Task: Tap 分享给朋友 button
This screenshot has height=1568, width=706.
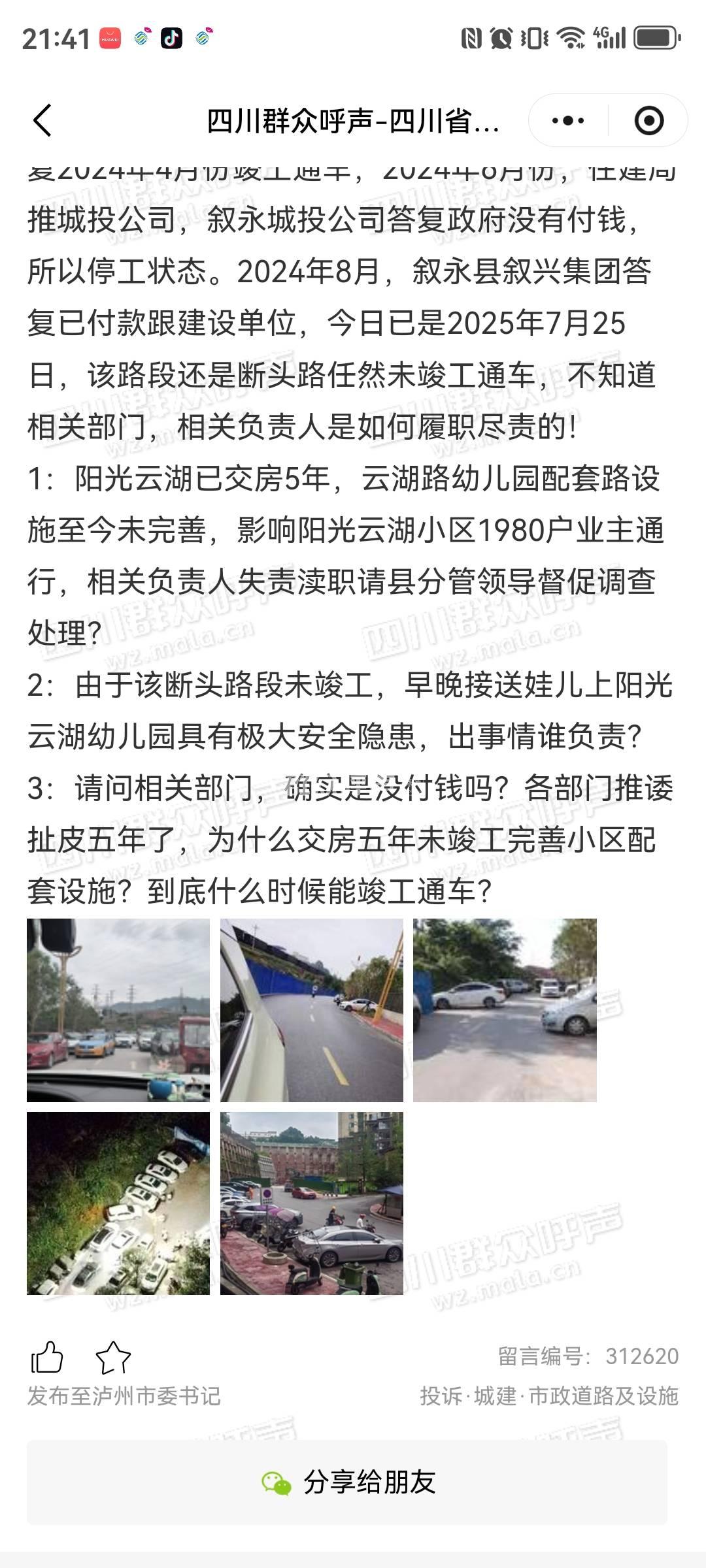Action: pyautogui.click(x=347, y=1482)
